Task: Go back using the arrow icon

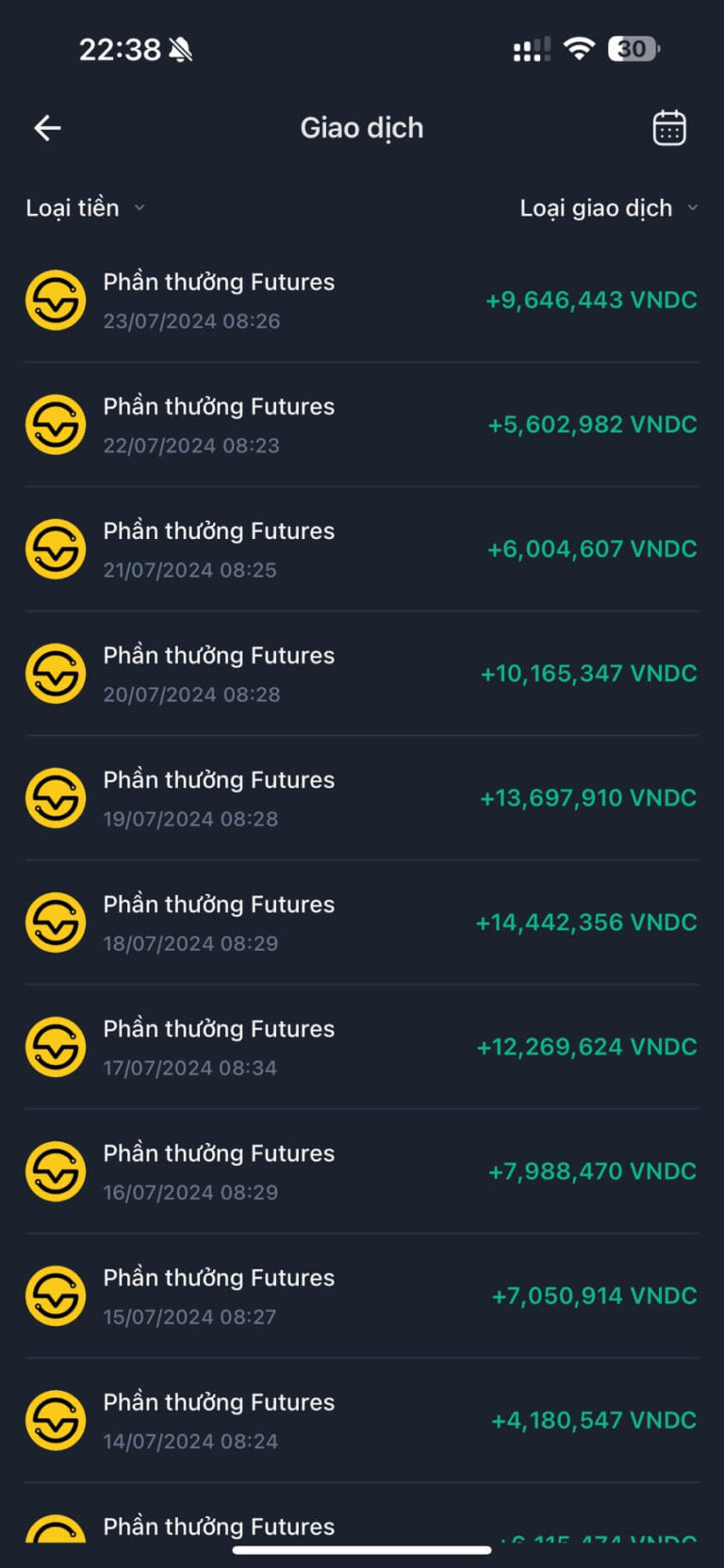Action: (47, 128)
